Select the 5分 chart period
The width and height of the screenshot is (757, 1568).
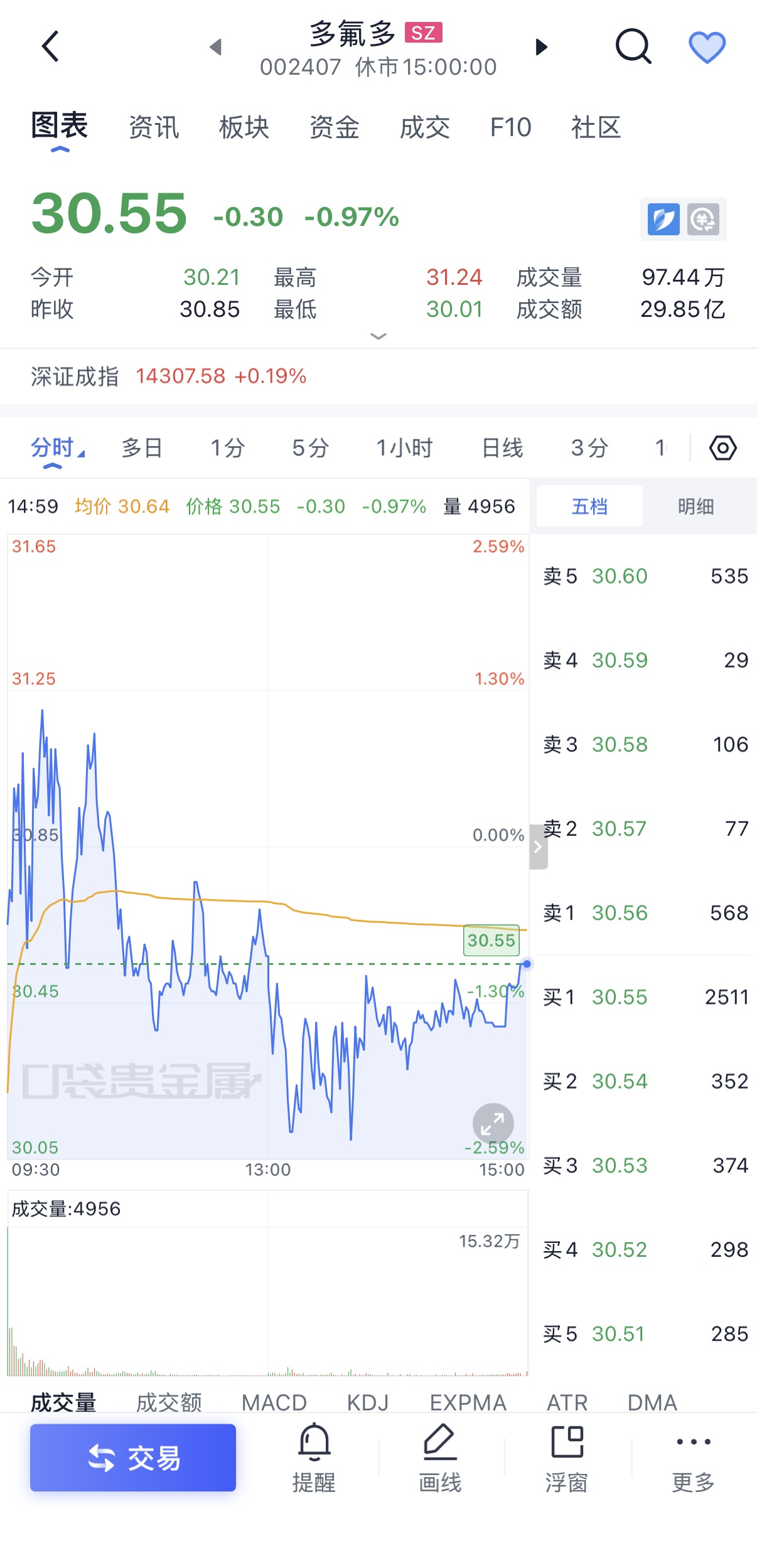tap(311, 448)
